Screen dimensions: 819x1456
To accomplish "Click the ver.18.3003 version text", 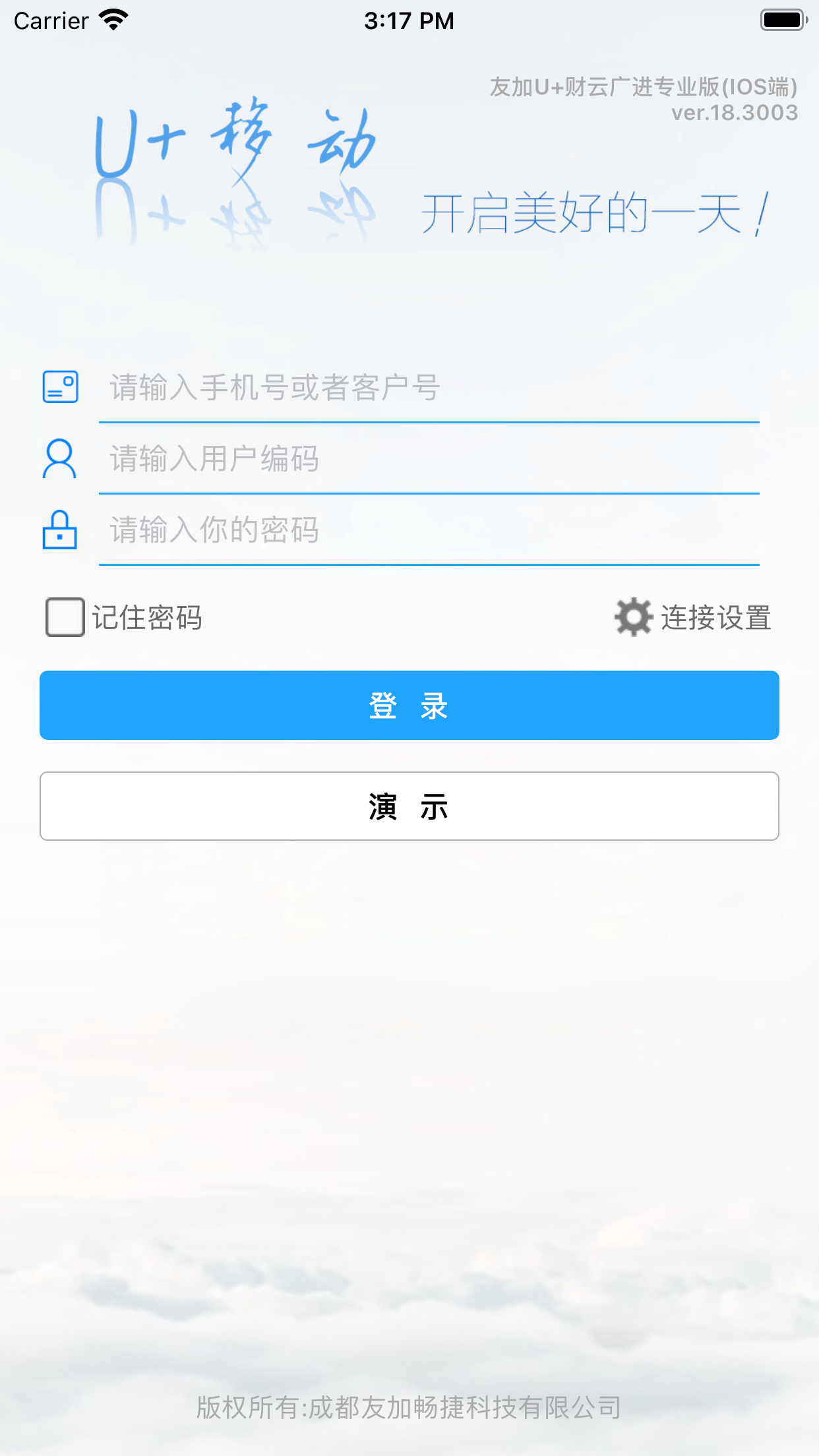I will click(x=734, y=113).
